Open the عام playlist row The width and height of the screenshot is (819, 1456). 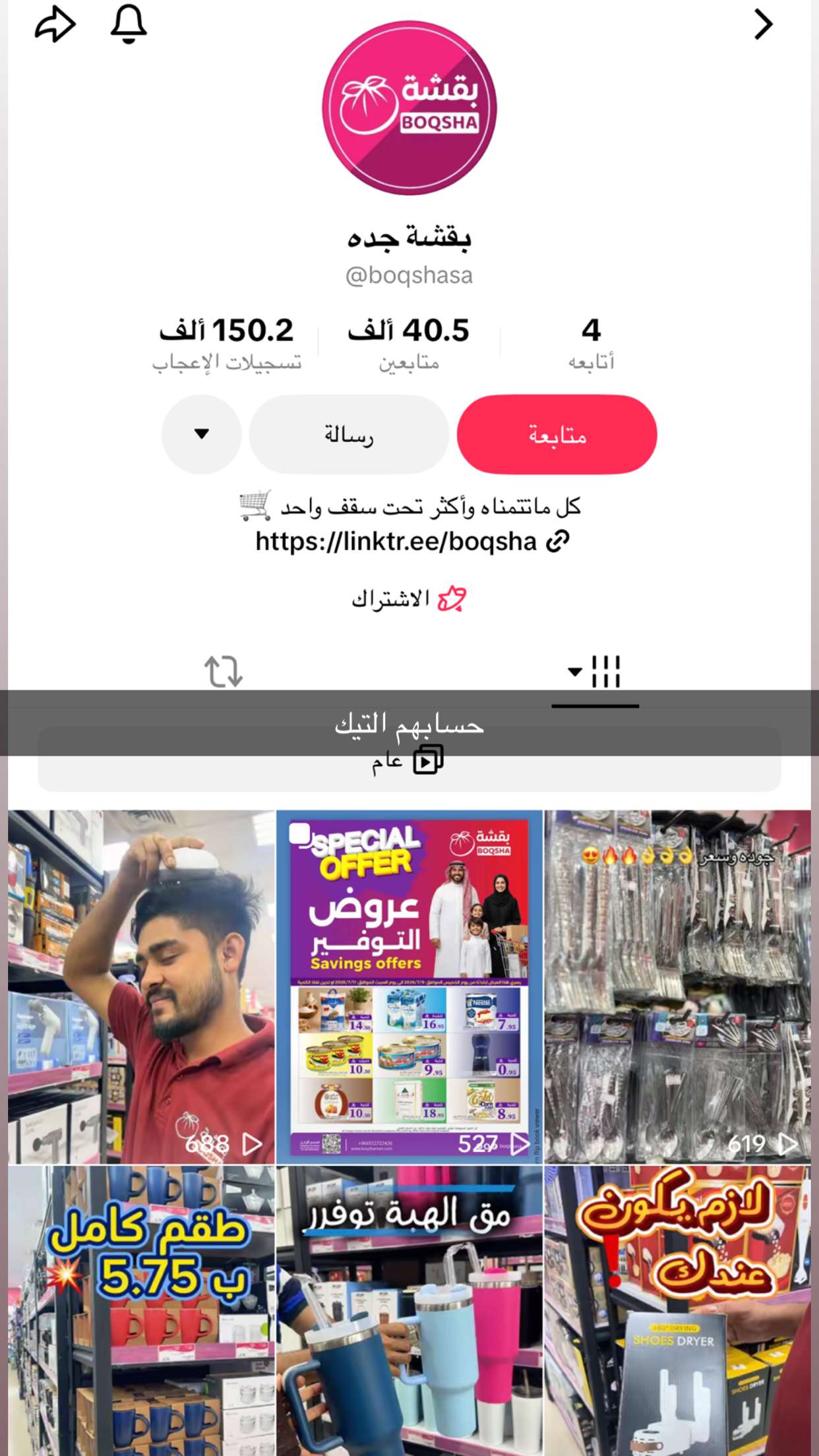click(409, 760)
